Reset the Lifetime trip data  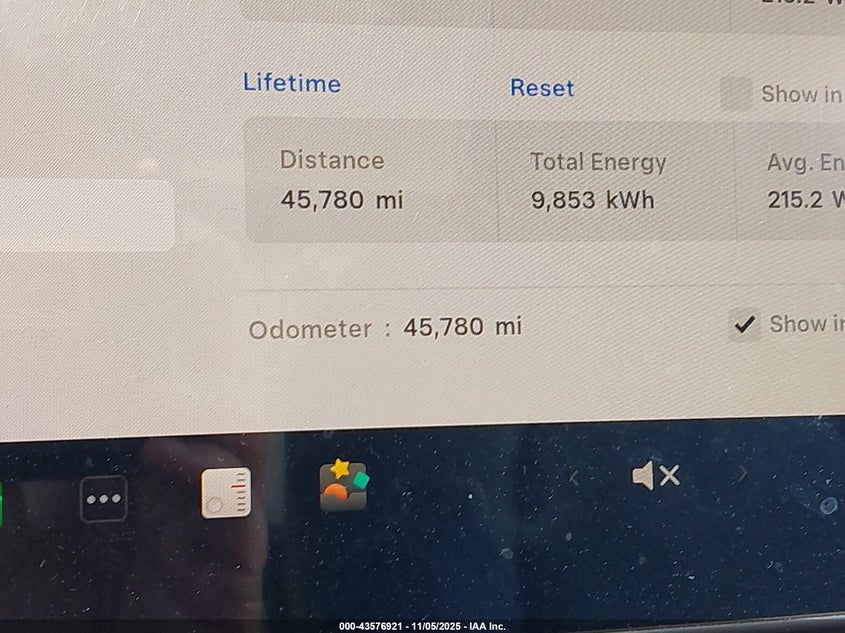(x=542, y=88)
